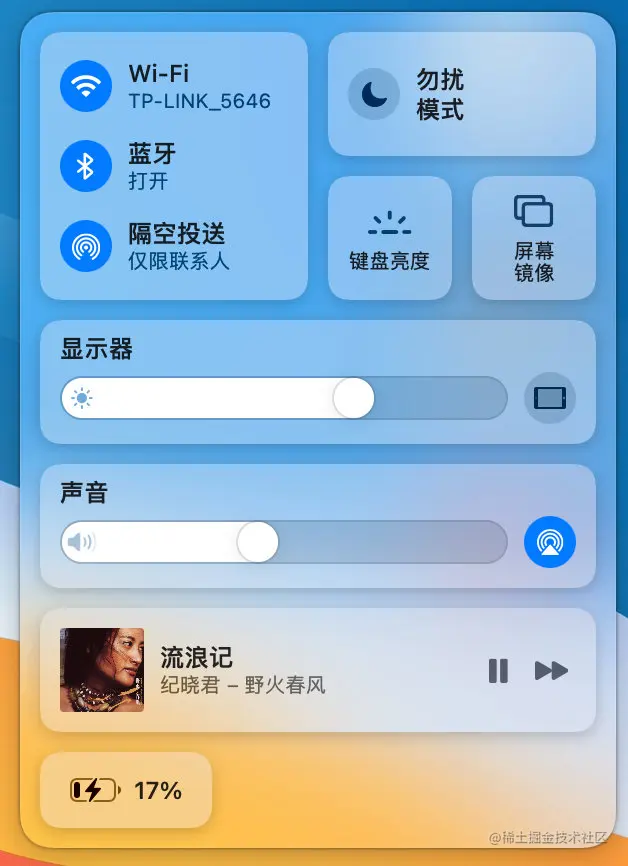Open the display options icon beside brightness

(x=550, y=398)
